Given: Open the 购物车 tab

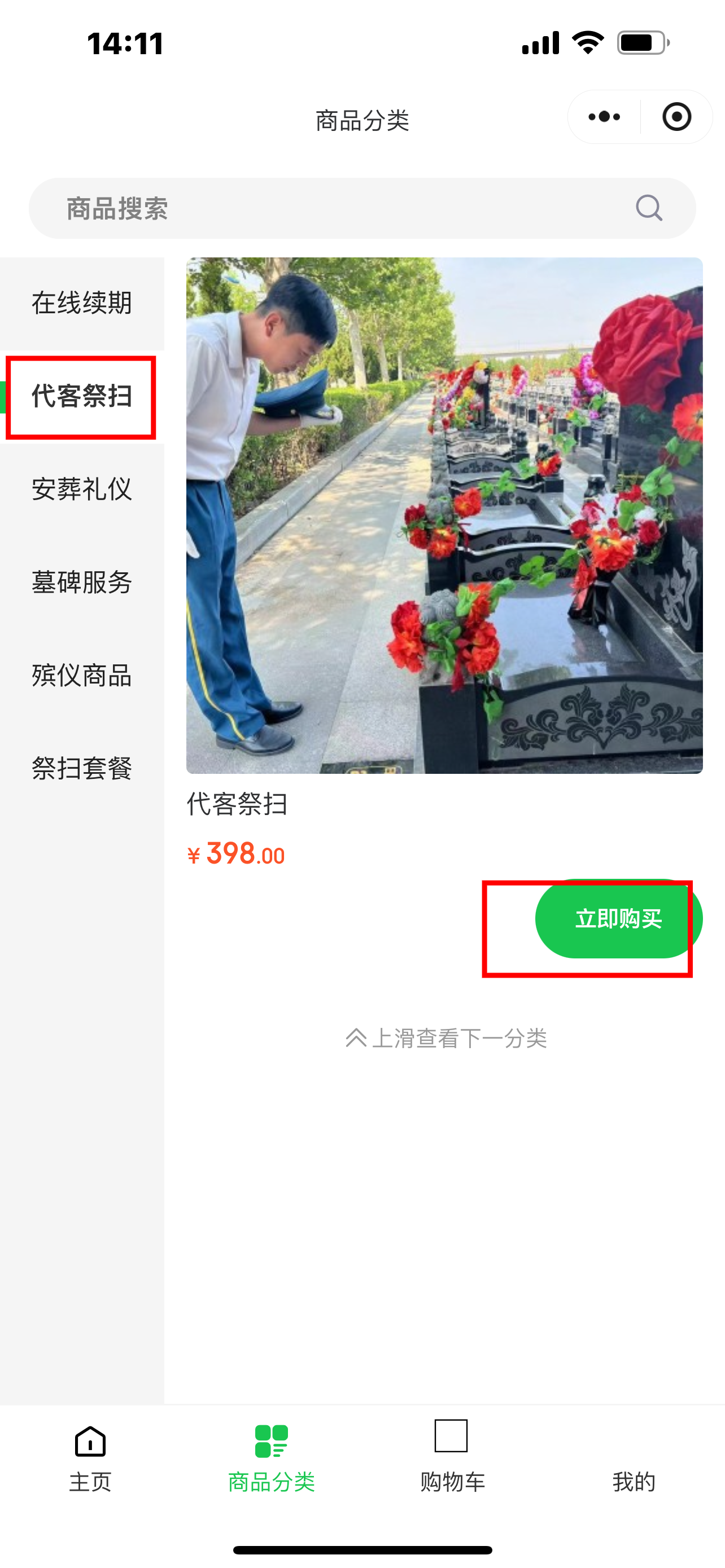Looking at the screenshot, I should 452,1458.
